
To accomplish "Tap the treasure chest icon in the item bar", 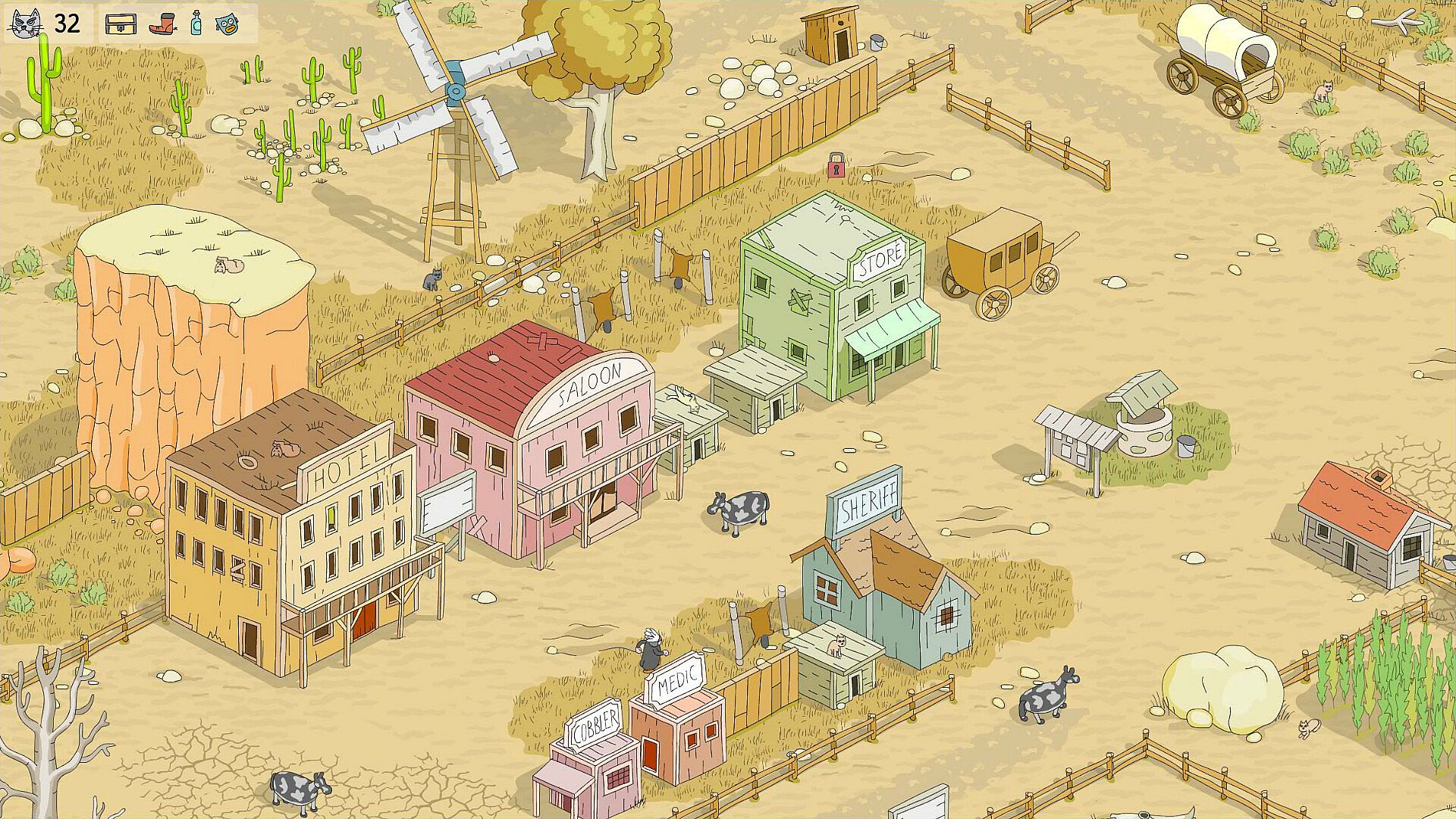I will coord(121,24).
